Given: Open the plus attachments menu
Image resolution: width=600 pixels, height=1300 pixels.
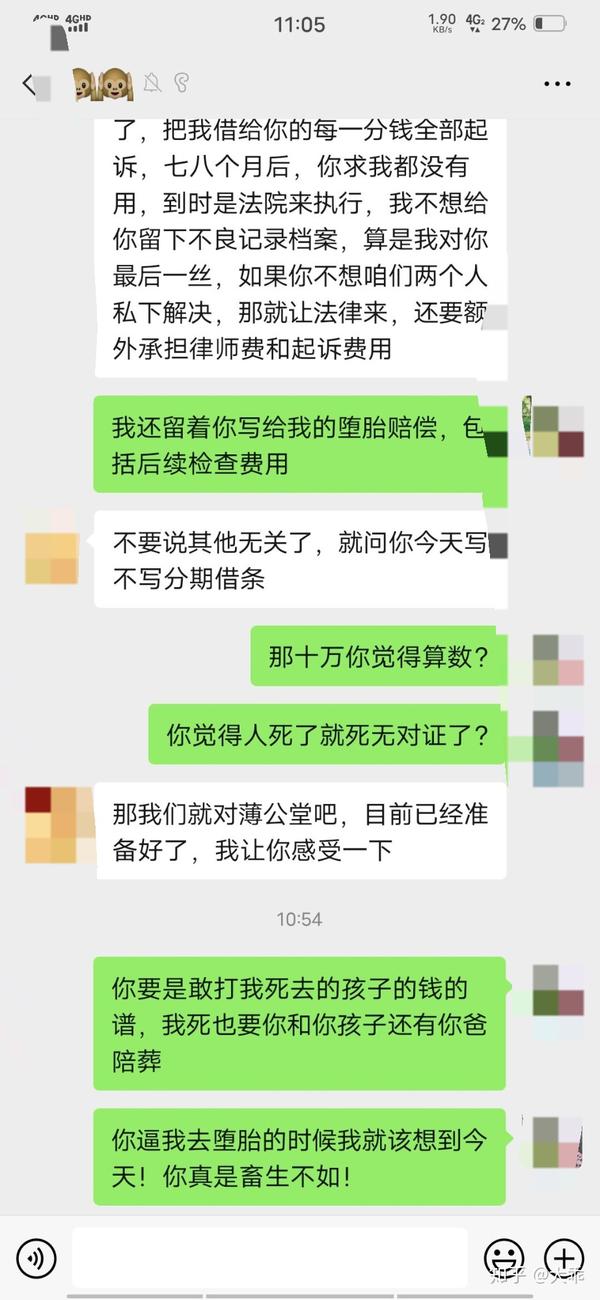Looking at the screenshot, I should (564, 1258).
